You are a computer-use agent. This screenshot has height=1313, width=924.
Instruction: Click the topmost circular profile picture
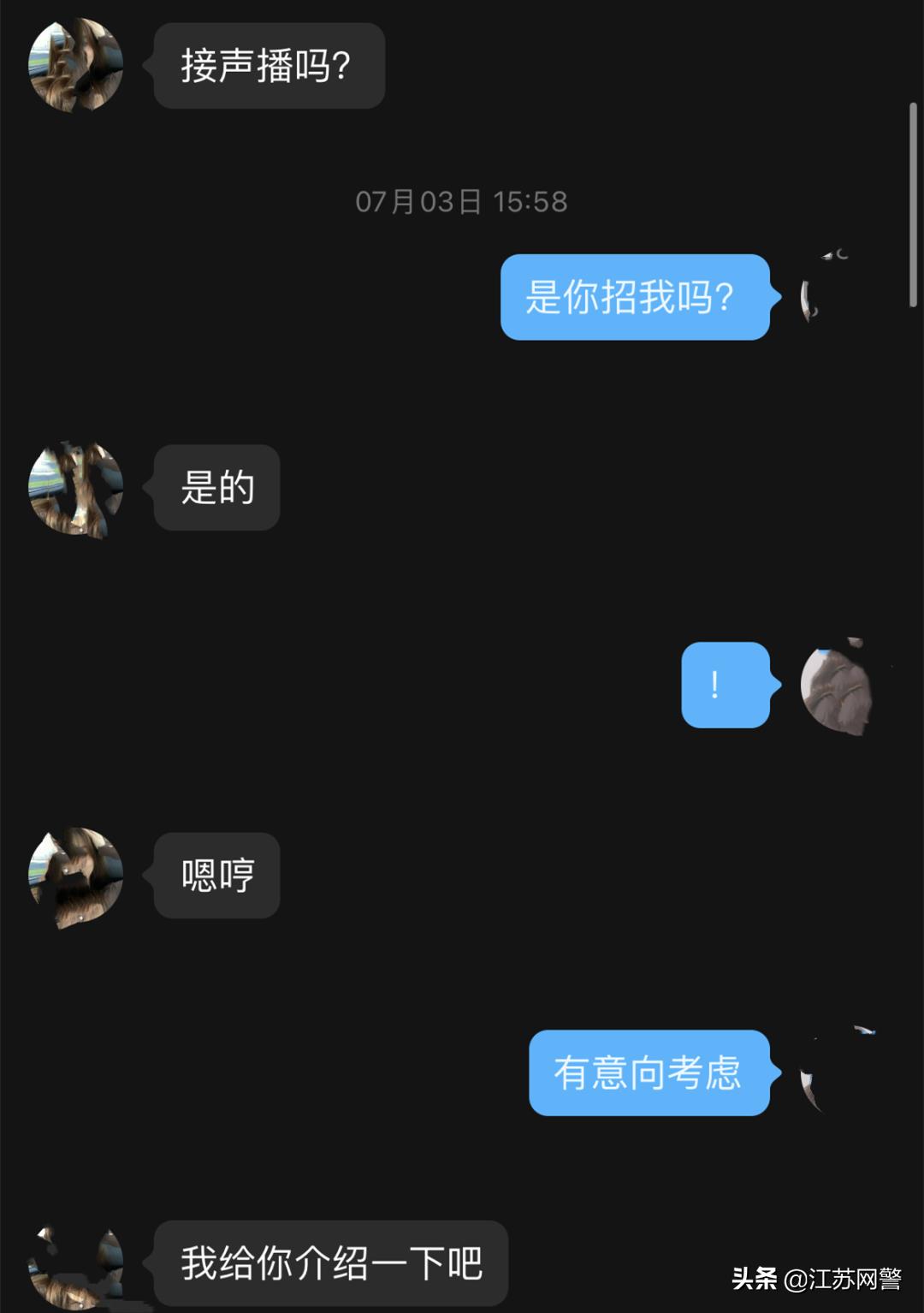73,64
